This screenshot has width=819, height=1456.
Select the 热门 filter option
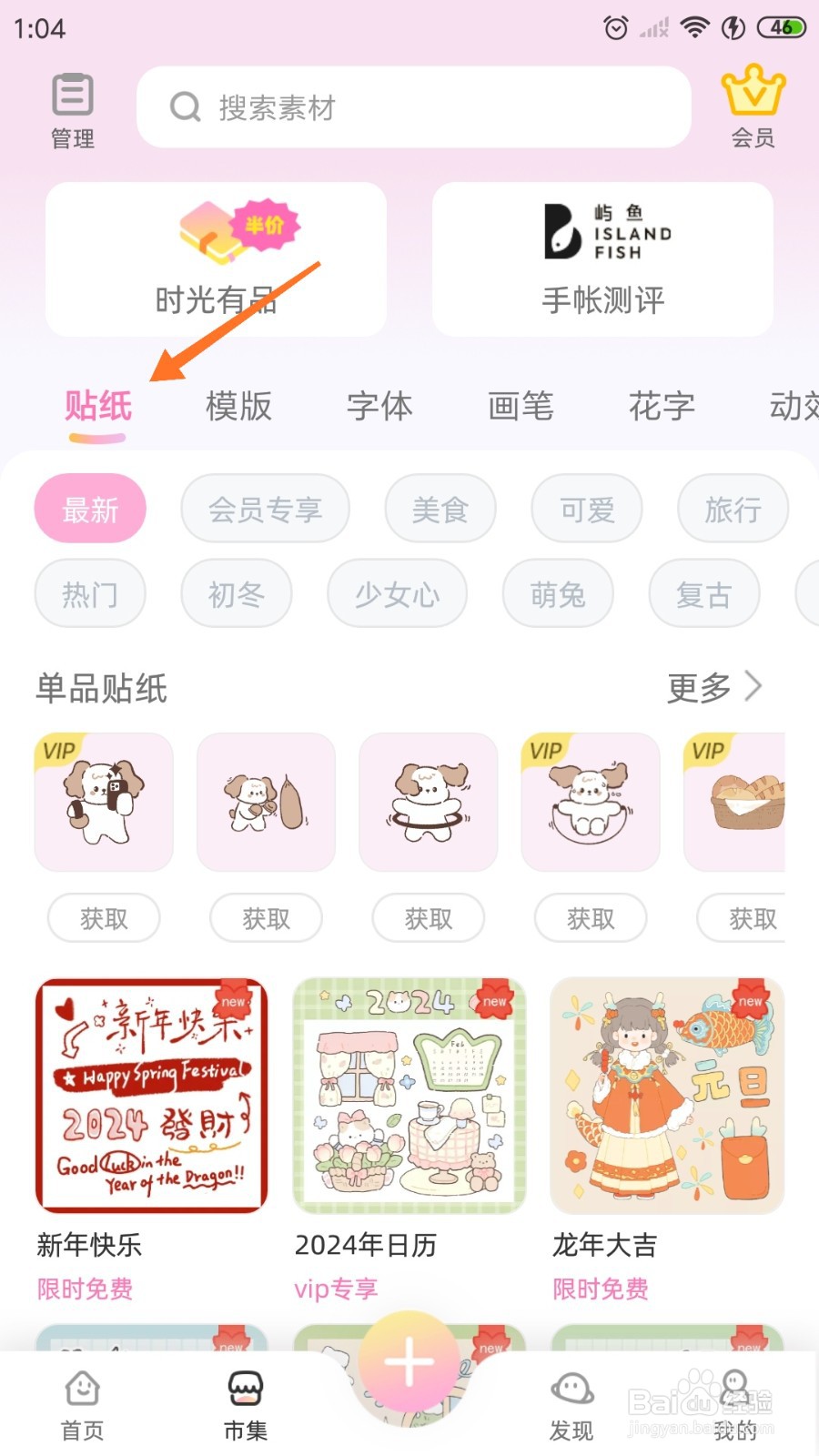pos(90,593)
